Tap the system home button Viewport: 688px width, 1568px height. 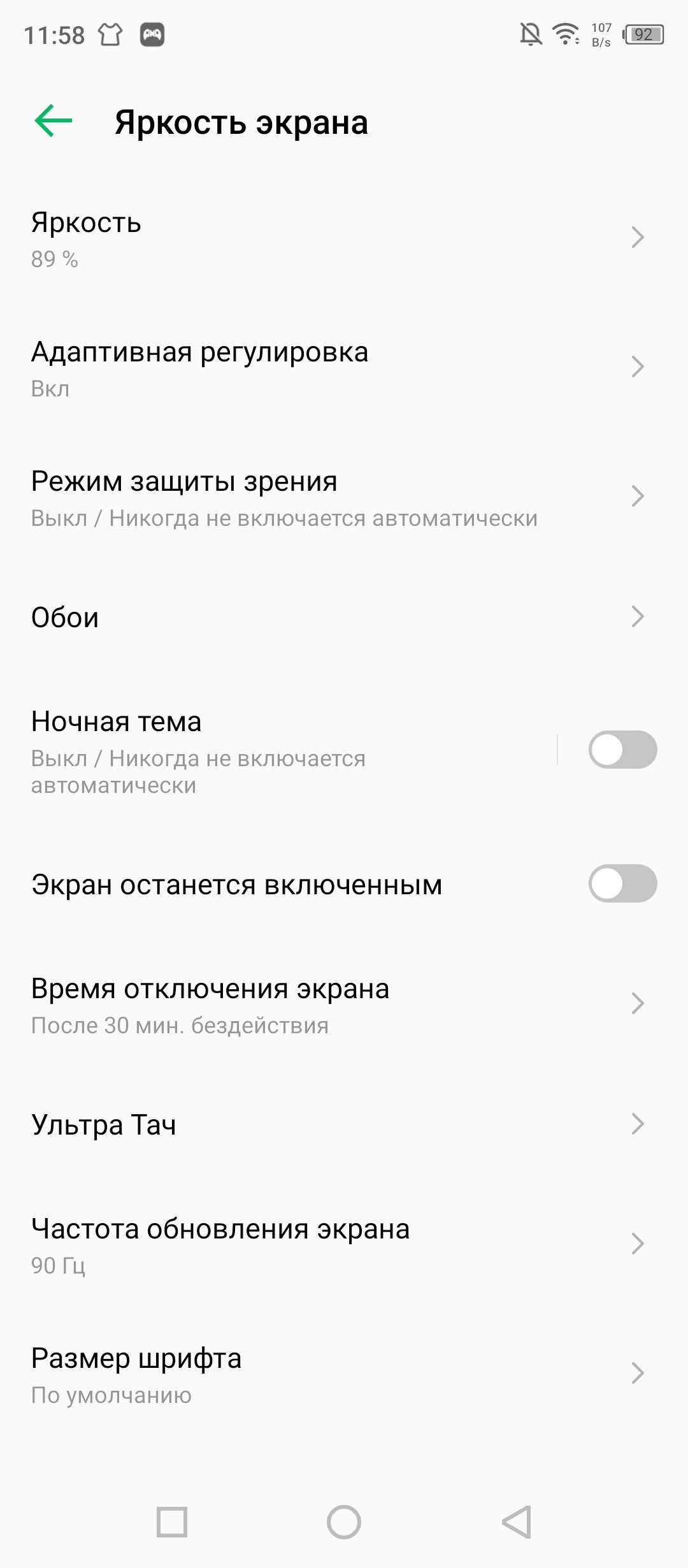pos(344,1522)
